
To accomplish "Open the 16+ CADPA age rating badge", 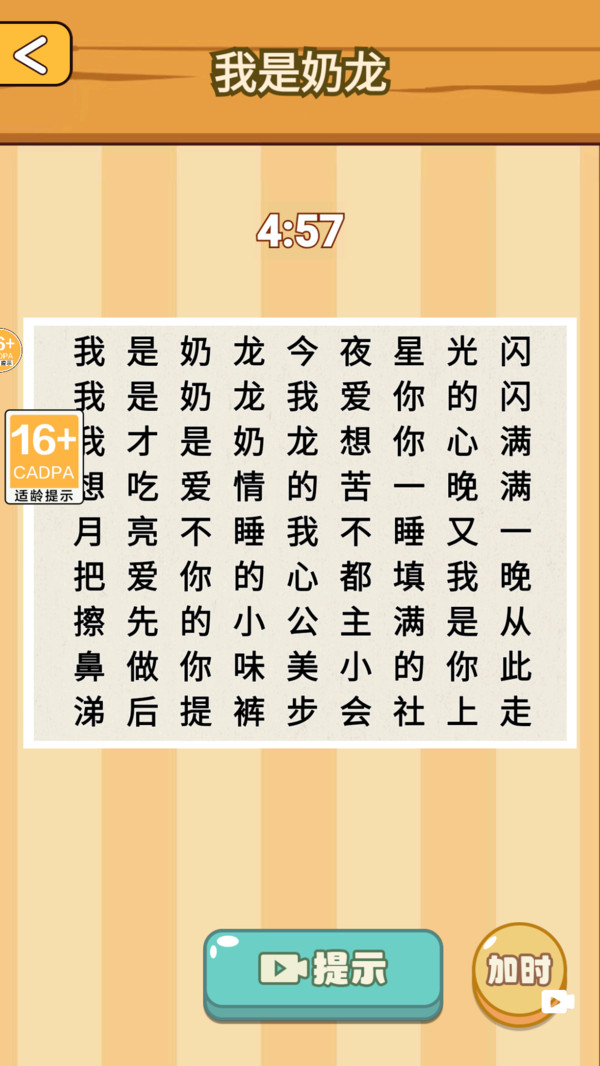I will click(x=44, y=457).
